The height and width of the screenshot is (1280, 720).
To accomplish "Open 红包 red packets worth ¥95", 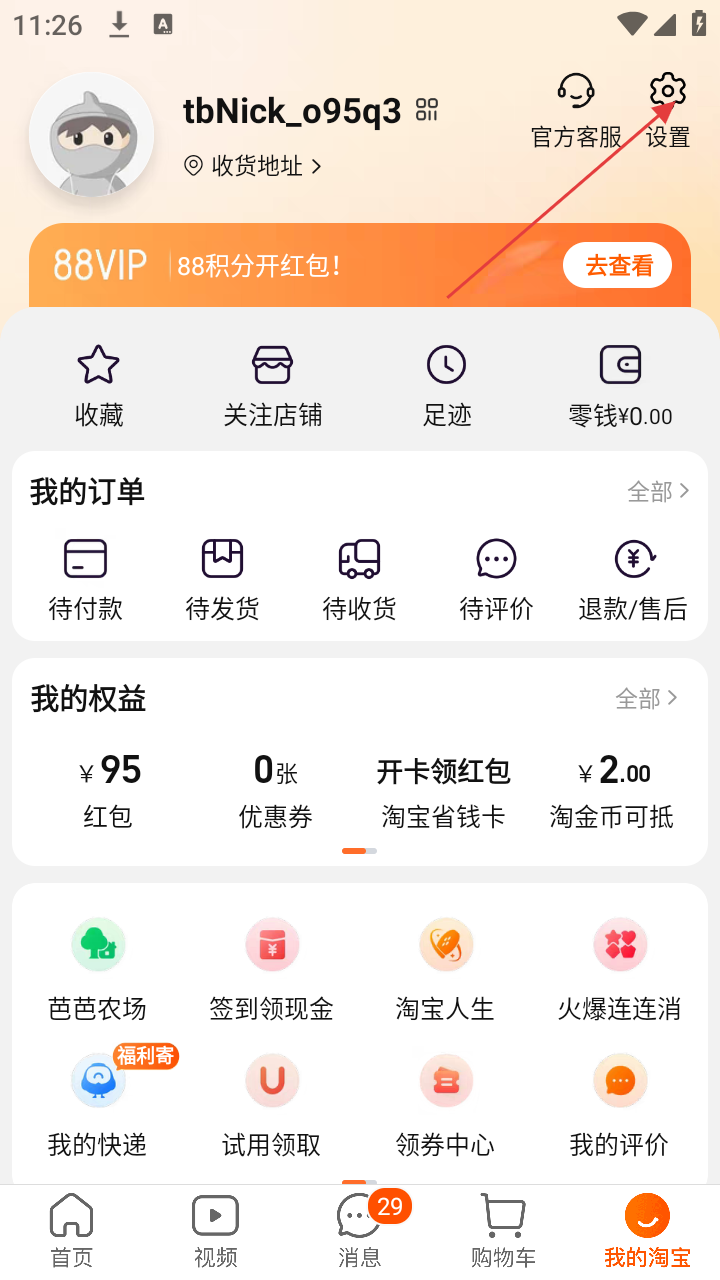I will point(108,790).
